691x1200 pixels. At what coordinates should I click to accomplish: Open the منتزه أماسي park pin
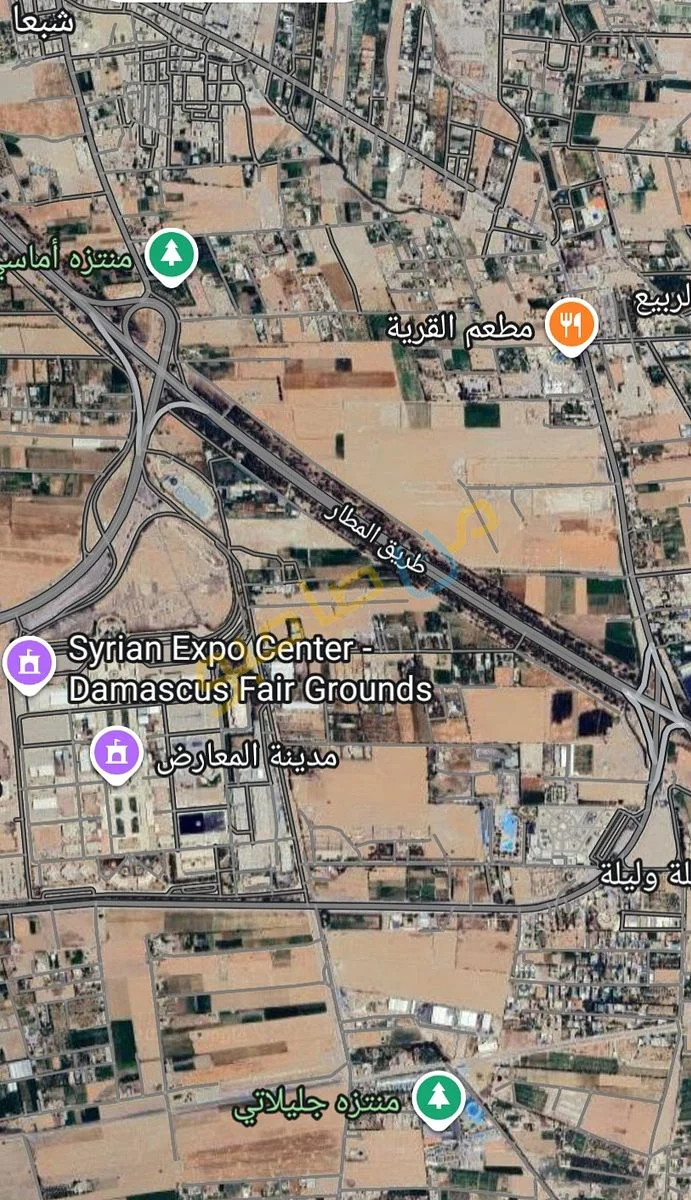pos(172,255)
